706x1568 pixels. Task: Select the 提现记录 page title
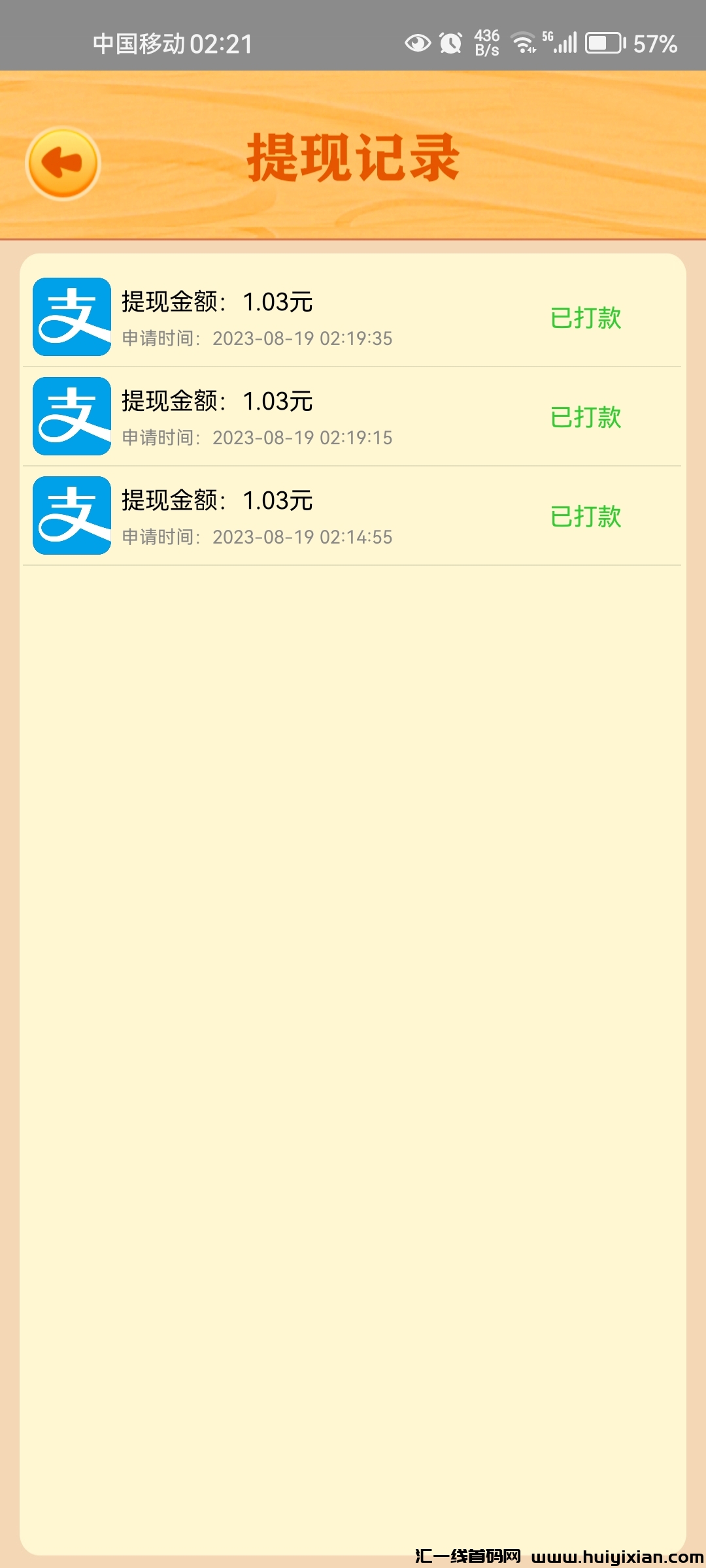click(353, 159)
